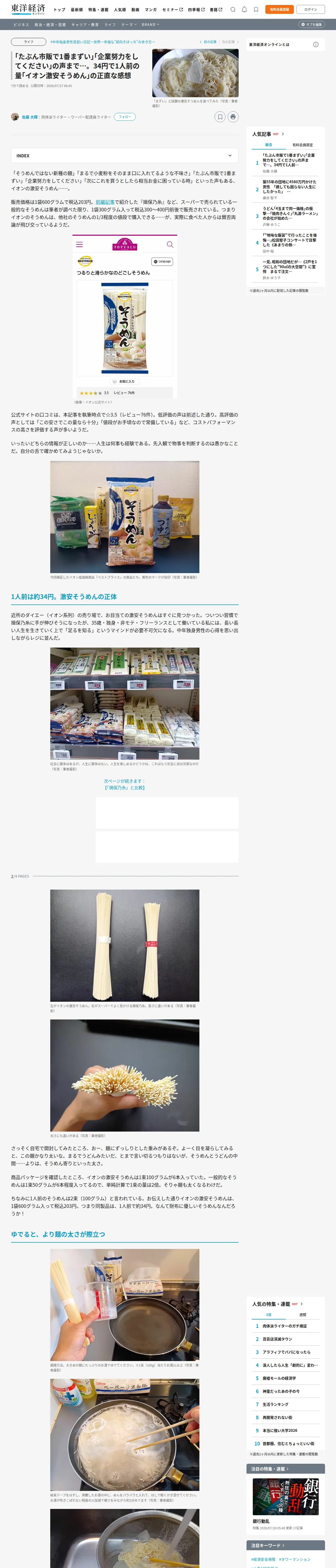Screen dimensions: 336x1568
Task: Open the notifications bell
Action: point(244,10)
